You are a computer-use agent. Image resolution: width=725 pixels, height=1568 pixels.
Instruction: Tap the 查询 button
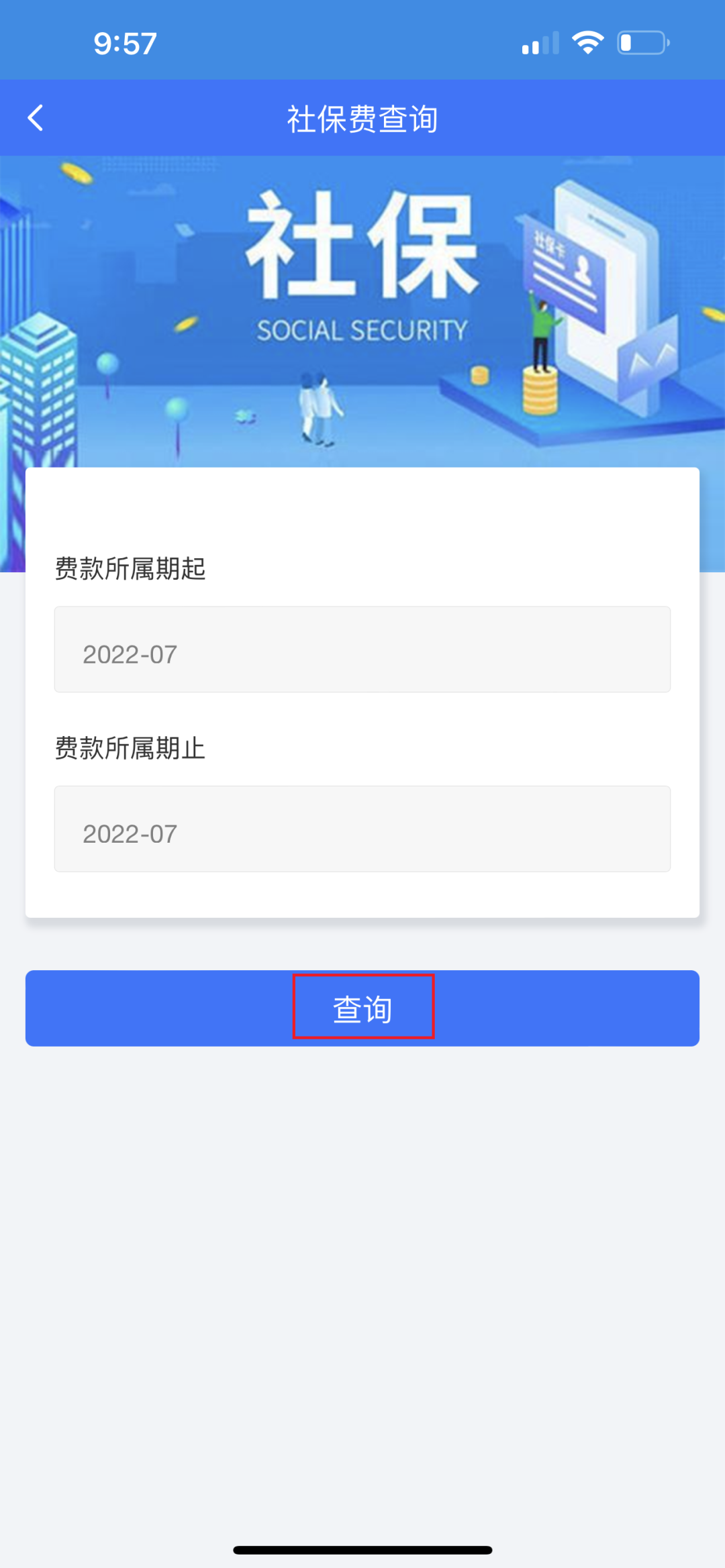click(x=362, y=1008)
